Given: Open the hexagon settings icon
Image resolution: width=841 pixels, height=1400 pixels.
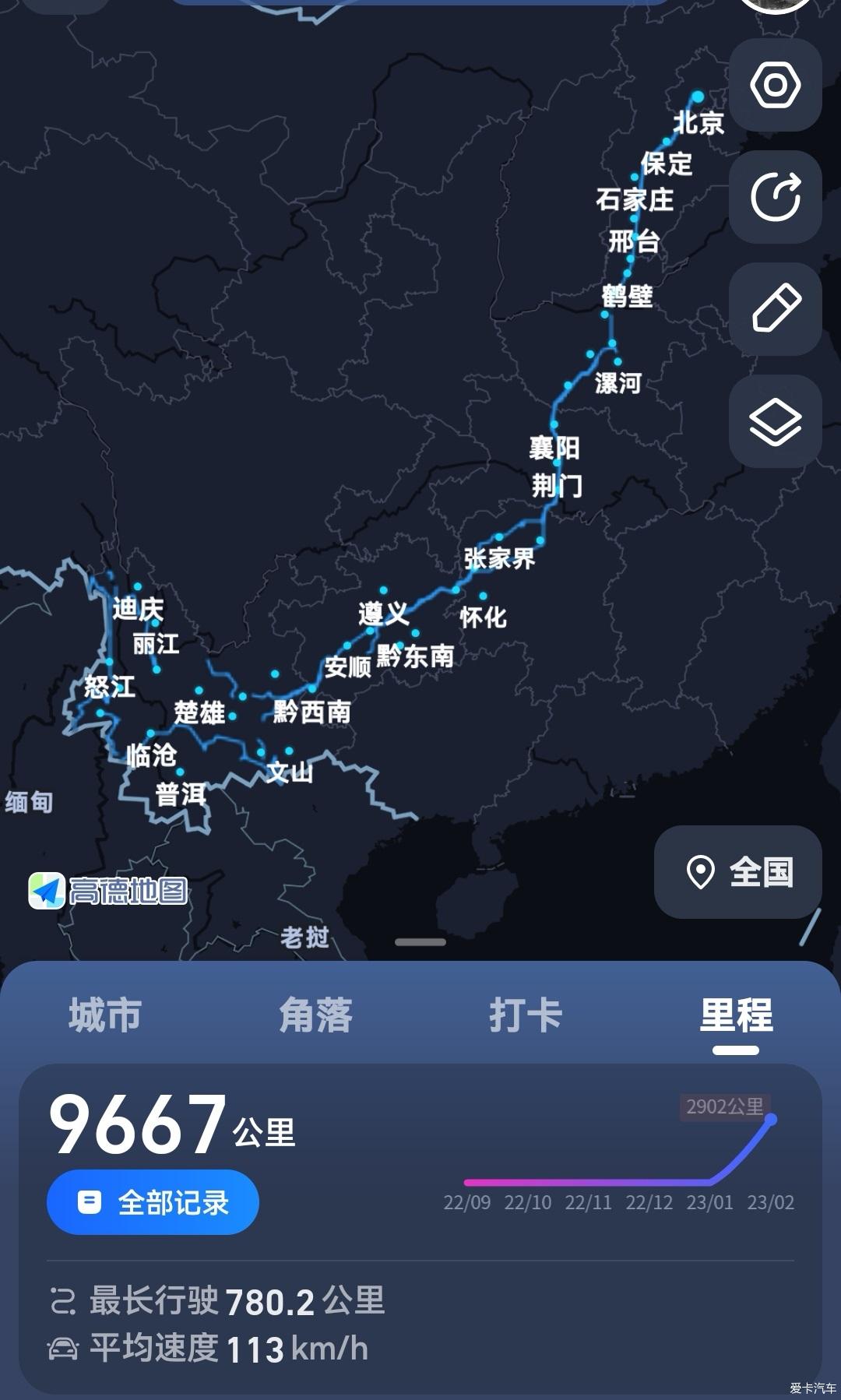Looking at the screenshot, I should [x=776, y=85].
